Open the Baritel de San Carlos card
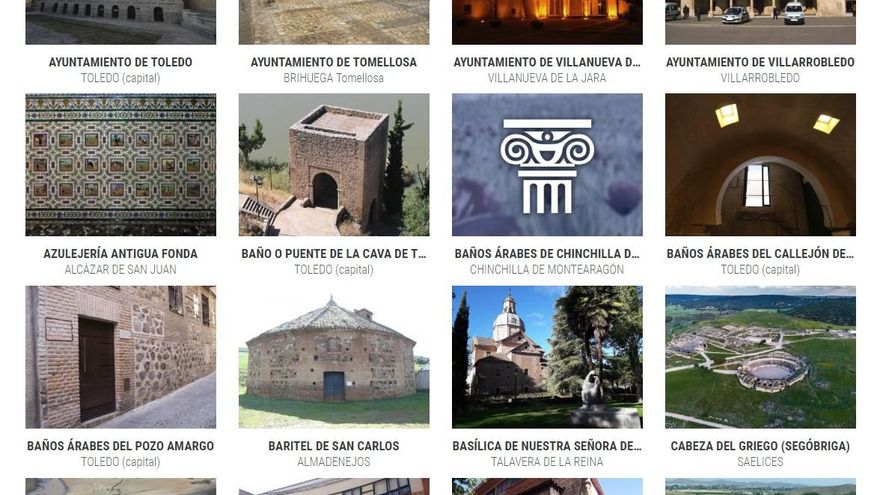 [x=333, y=357]
